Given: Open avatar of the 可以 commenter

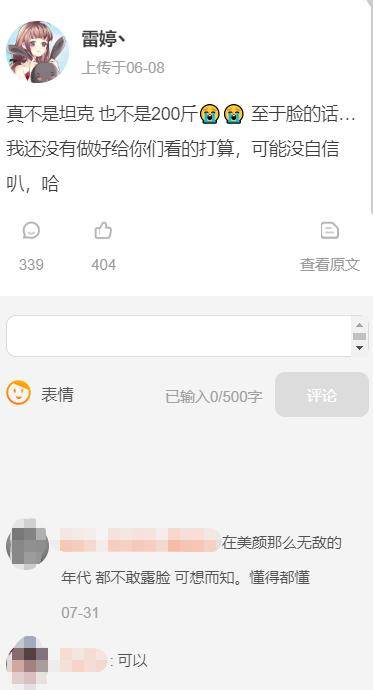Looking at the screenshot, I should [x=27, y=662].
